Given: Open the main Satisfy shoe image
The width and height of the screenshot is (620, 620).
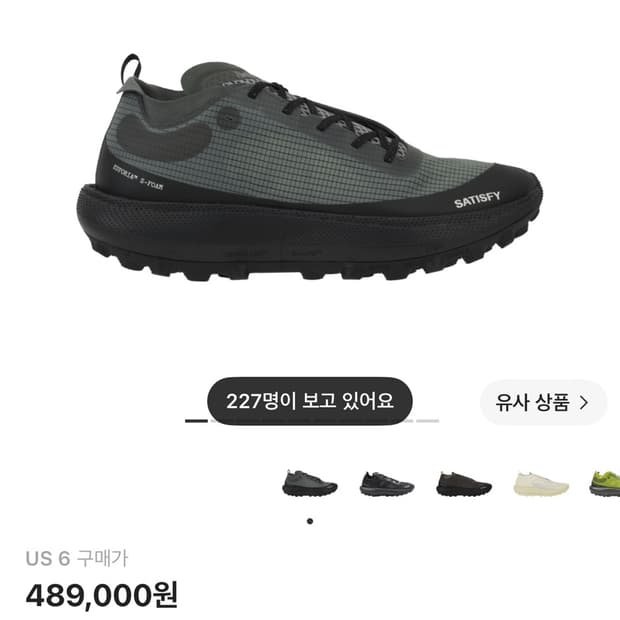Looking at the screenshot, I should 309,168.
